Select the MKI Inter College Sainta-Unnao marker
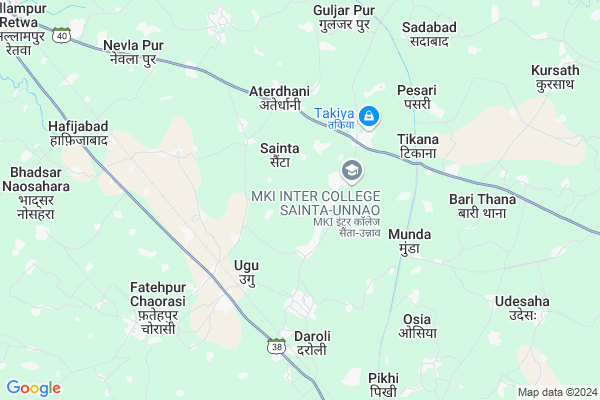The width and height of the screenshot is (600, 400). click(351, 171)
